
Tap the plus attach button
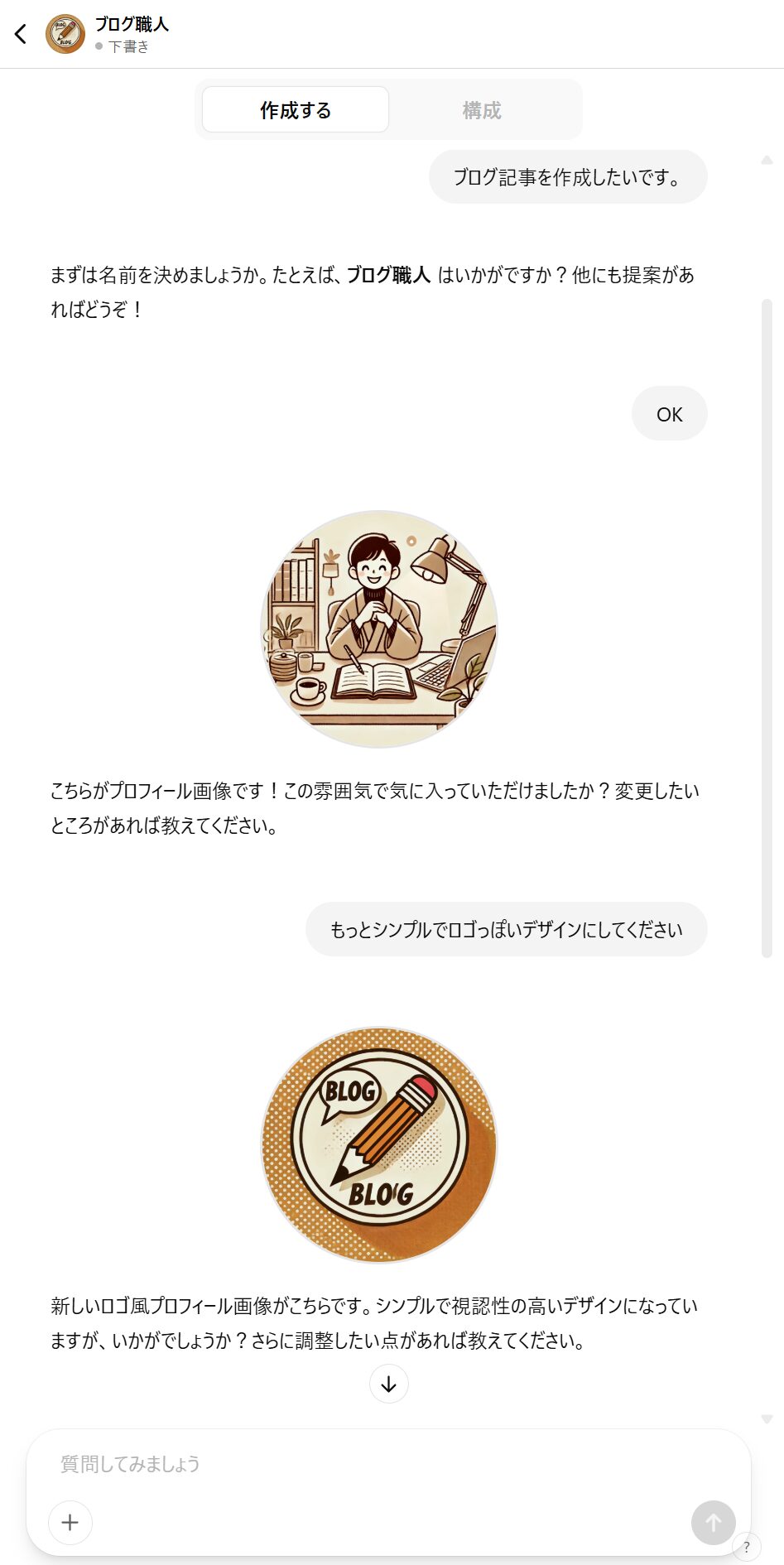point(70,1522)
